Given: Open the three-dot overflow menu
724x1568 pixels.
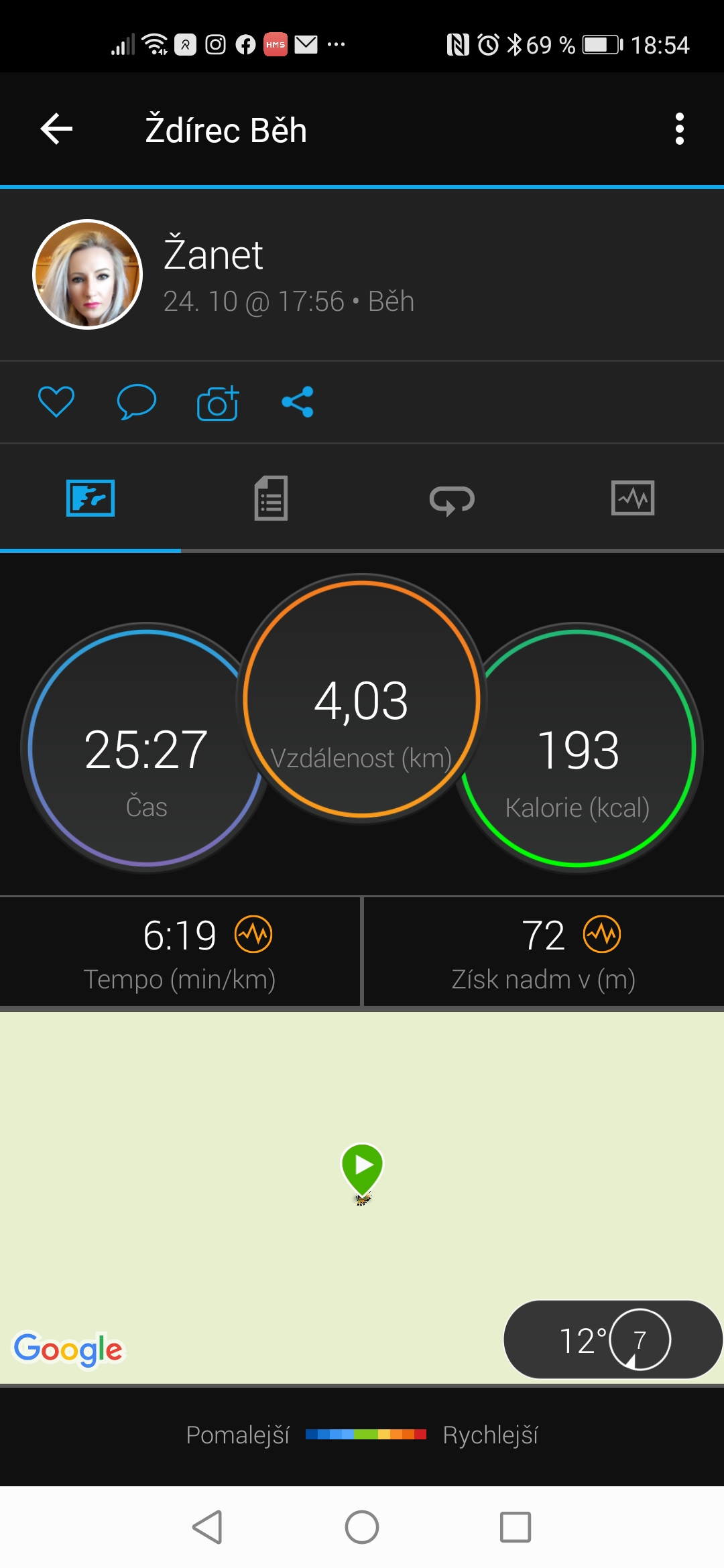Looking at the screenshot, I should tap(680, 129).
